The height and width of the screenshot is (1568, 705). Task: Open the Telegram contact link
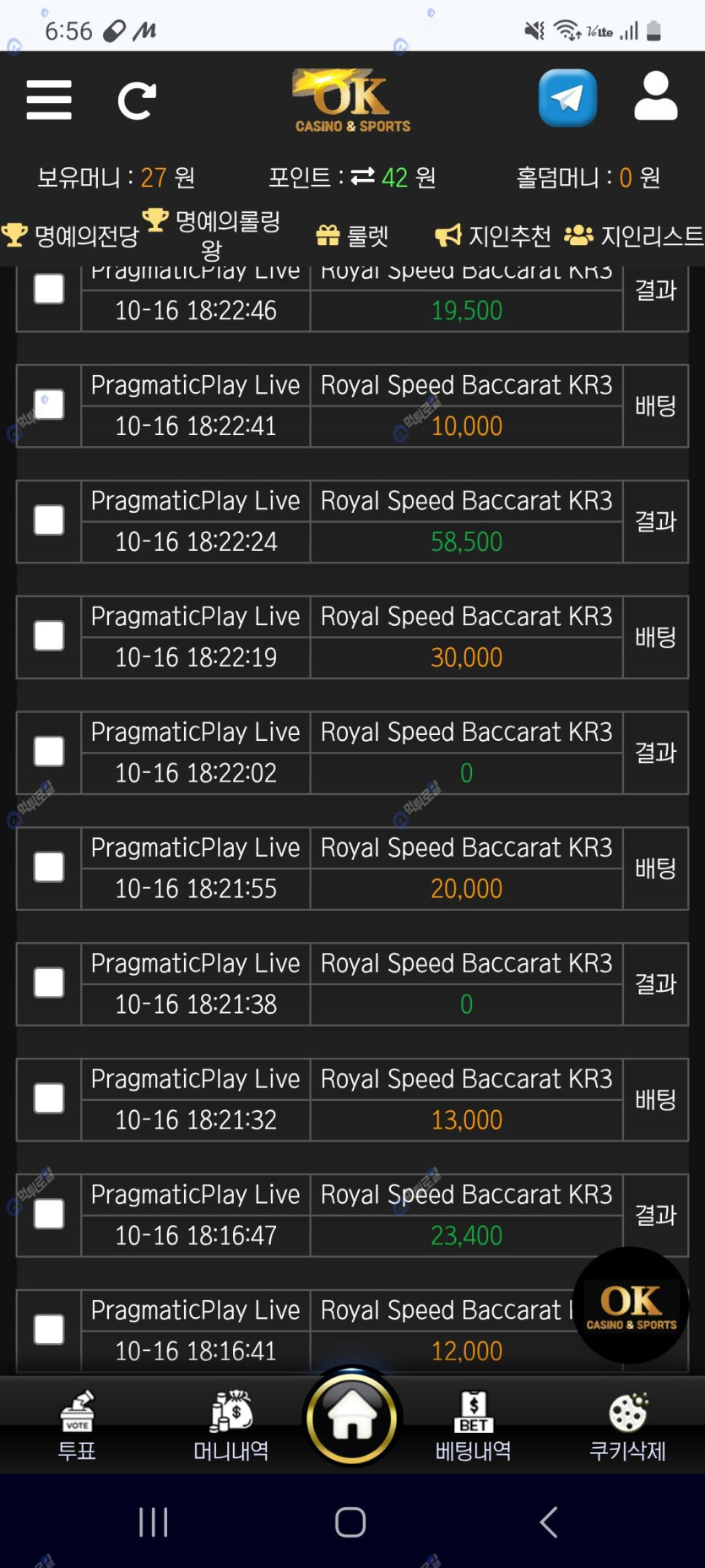567,98
